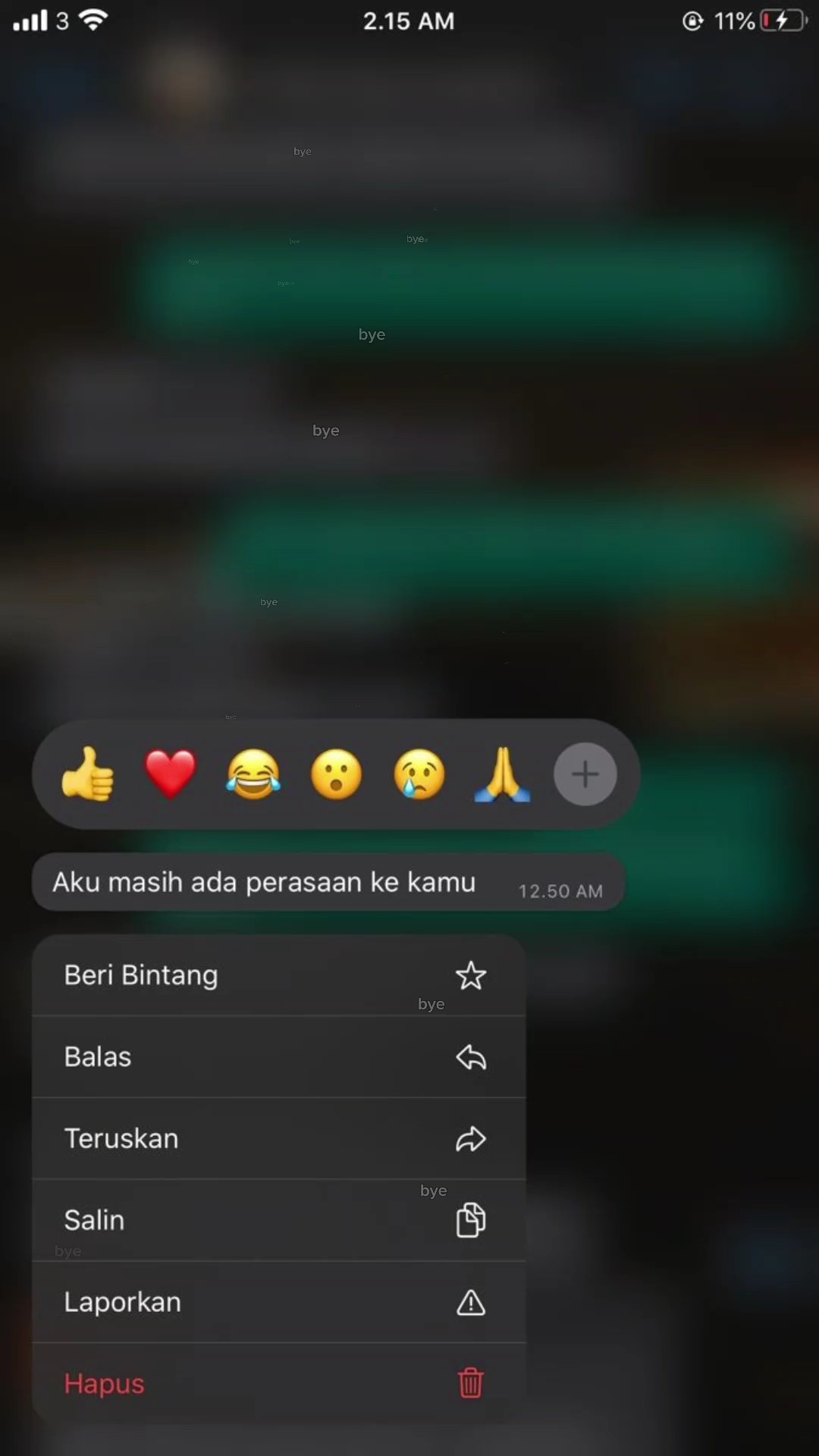The width and height of the screenshot is (819, 1456).
Task: React with the red heart emoji
Action: [171, 774]
